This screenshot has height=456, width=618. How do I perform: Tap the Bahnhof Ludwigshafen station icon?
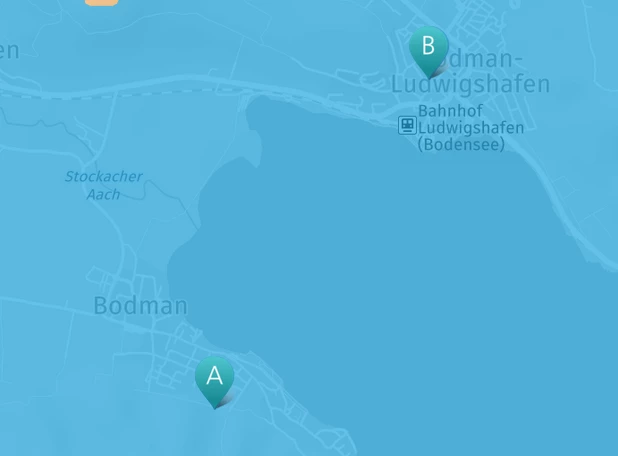407,125
